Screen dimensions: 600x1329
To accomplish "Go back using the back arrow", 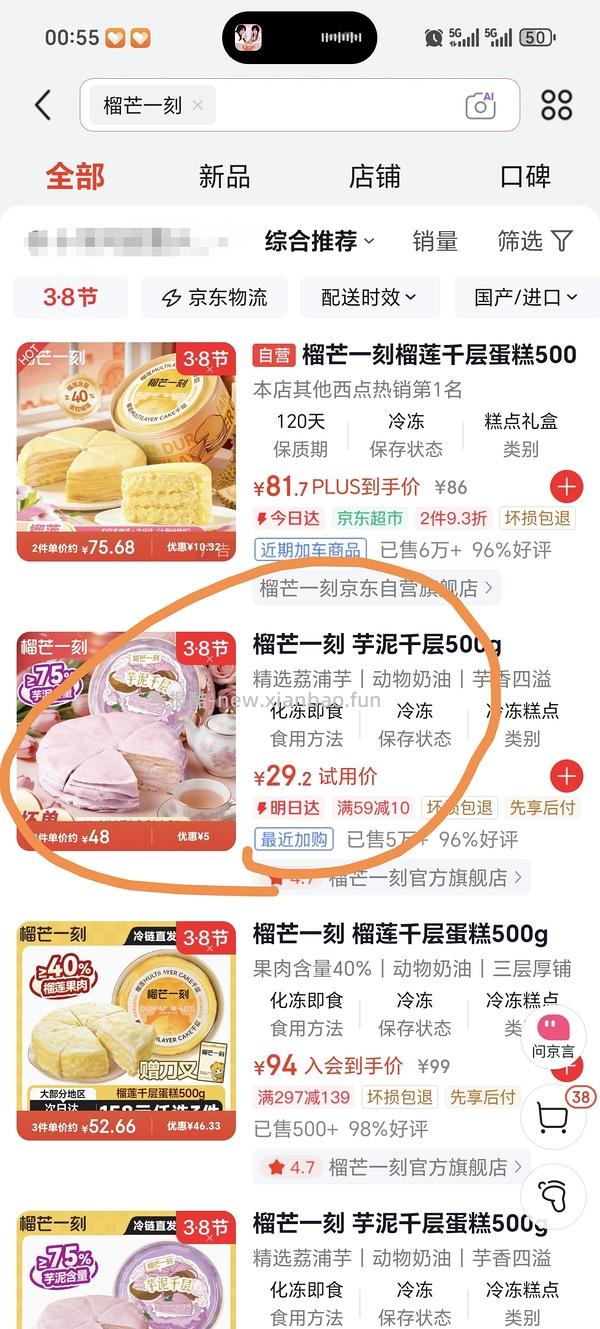I will 43,105.
